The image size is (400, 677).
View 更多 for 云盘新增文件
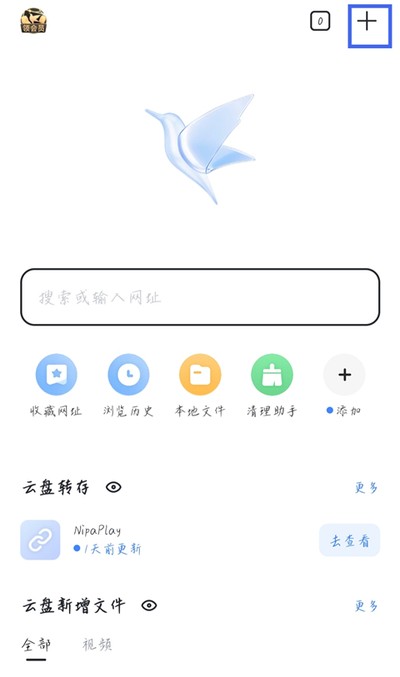tap(366, 606)
